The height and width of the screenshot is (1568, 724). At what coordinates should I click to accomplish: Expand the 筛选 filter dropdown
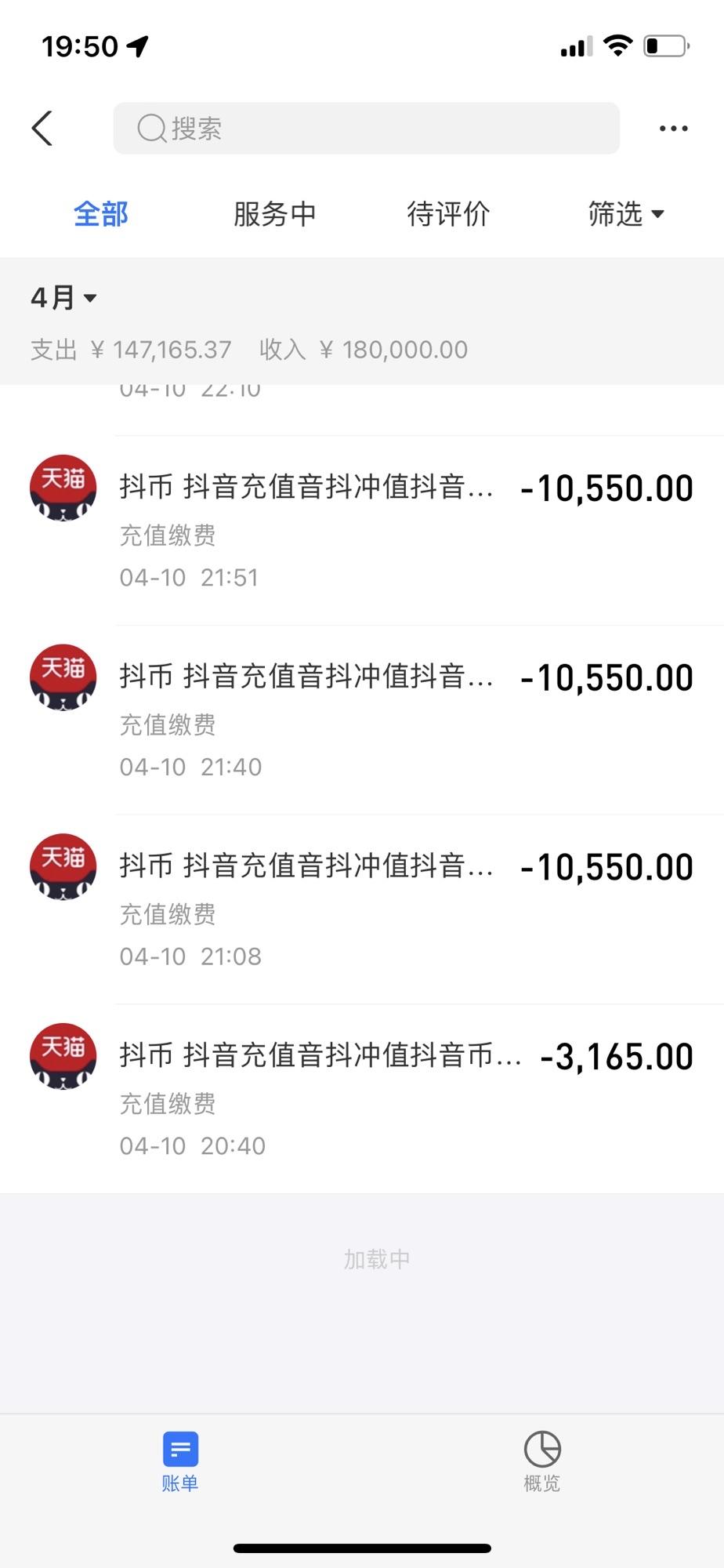coord(625,214)
